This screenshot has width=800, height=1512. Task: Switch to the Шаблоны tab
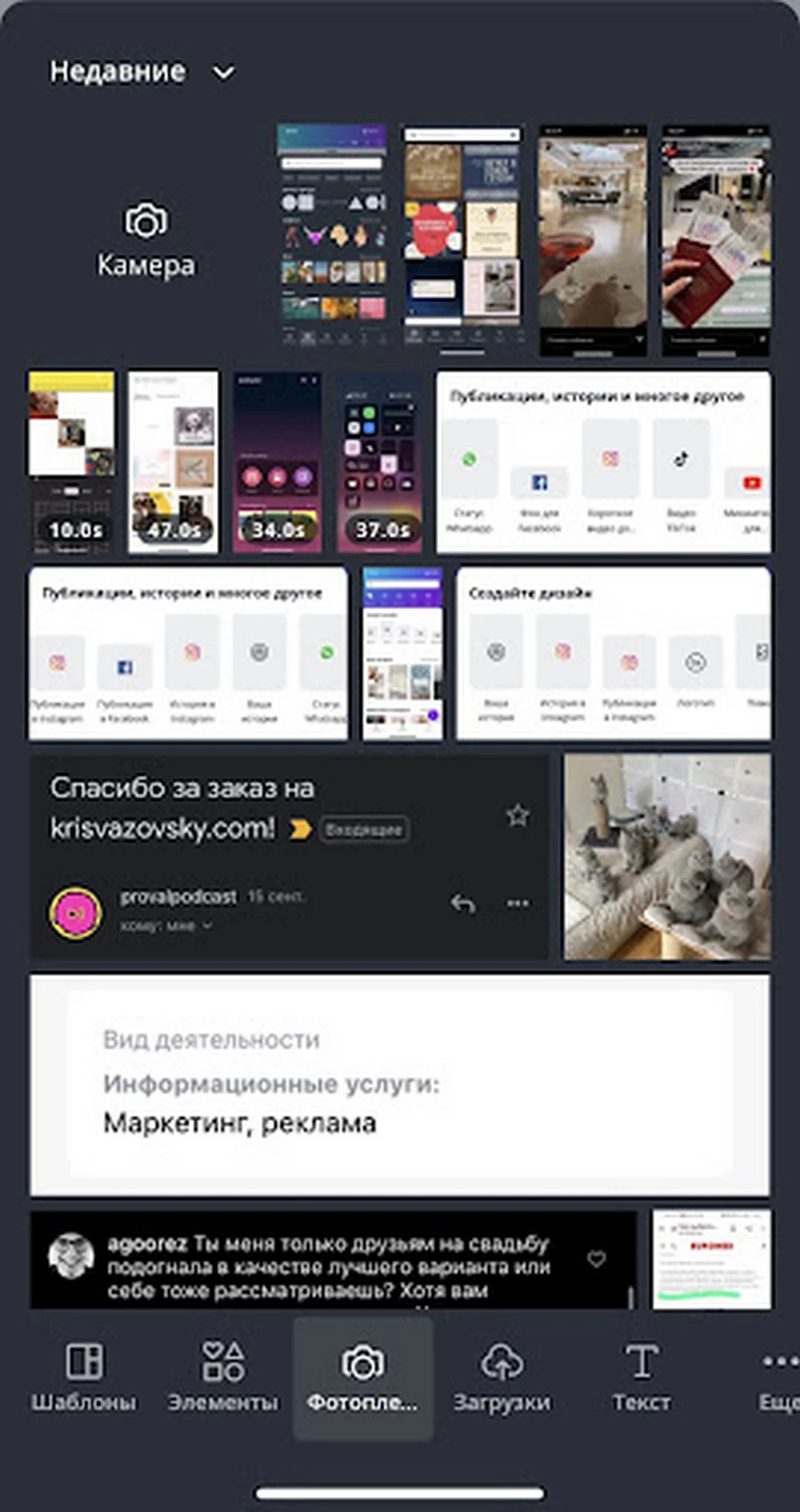tap(84, 1378)
